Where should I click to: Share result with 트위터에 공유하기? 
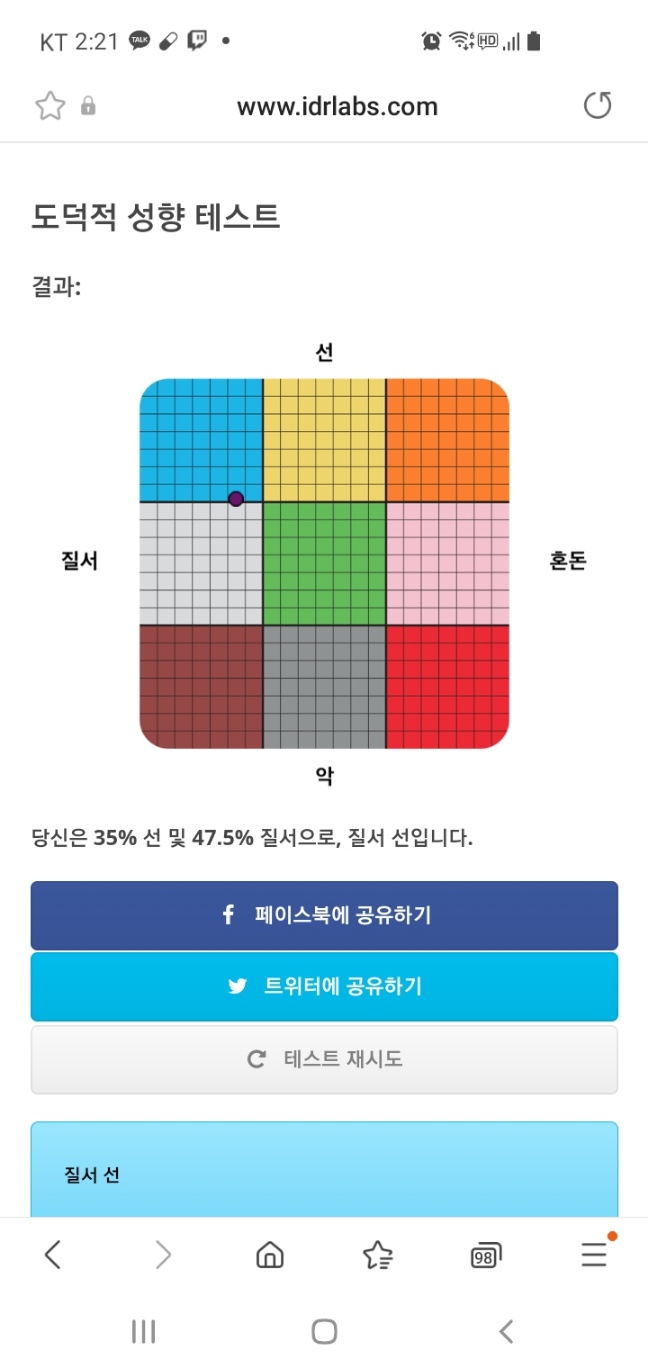tap(324, 987)
